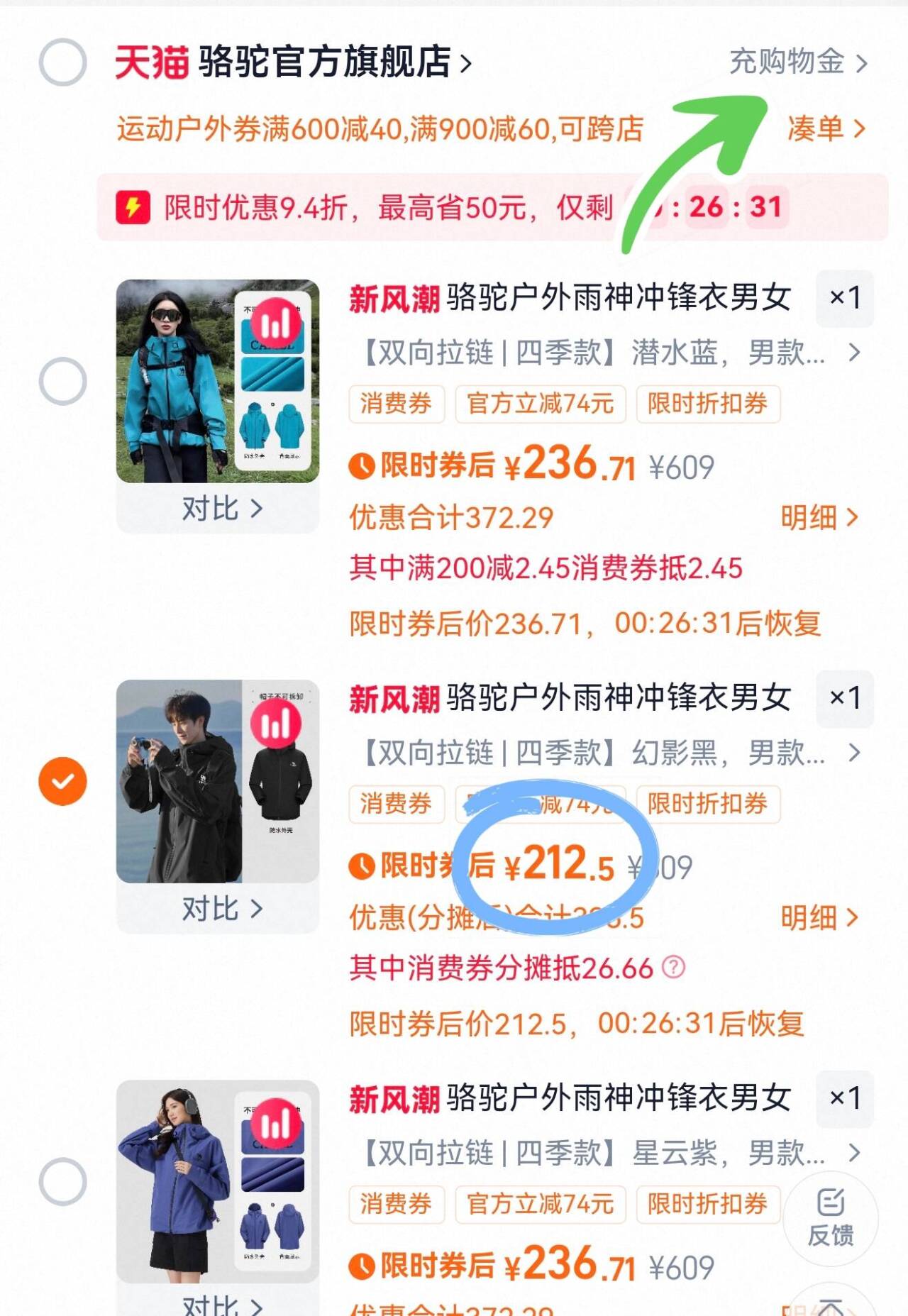
Task: Adjust quantity ×1 of the 潜水蓝 jacket
Action: (x=844, y=298)
